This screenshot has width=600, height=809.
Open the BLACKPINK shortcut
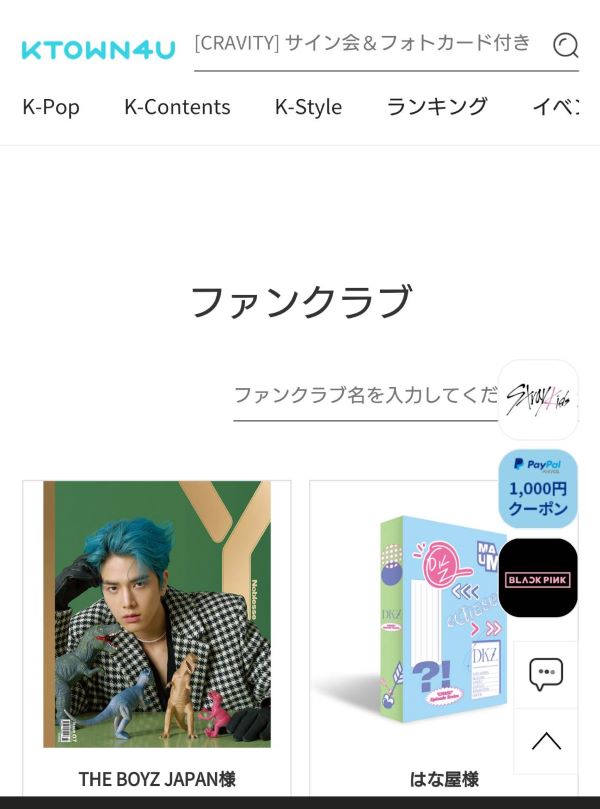tap(538, 578)
